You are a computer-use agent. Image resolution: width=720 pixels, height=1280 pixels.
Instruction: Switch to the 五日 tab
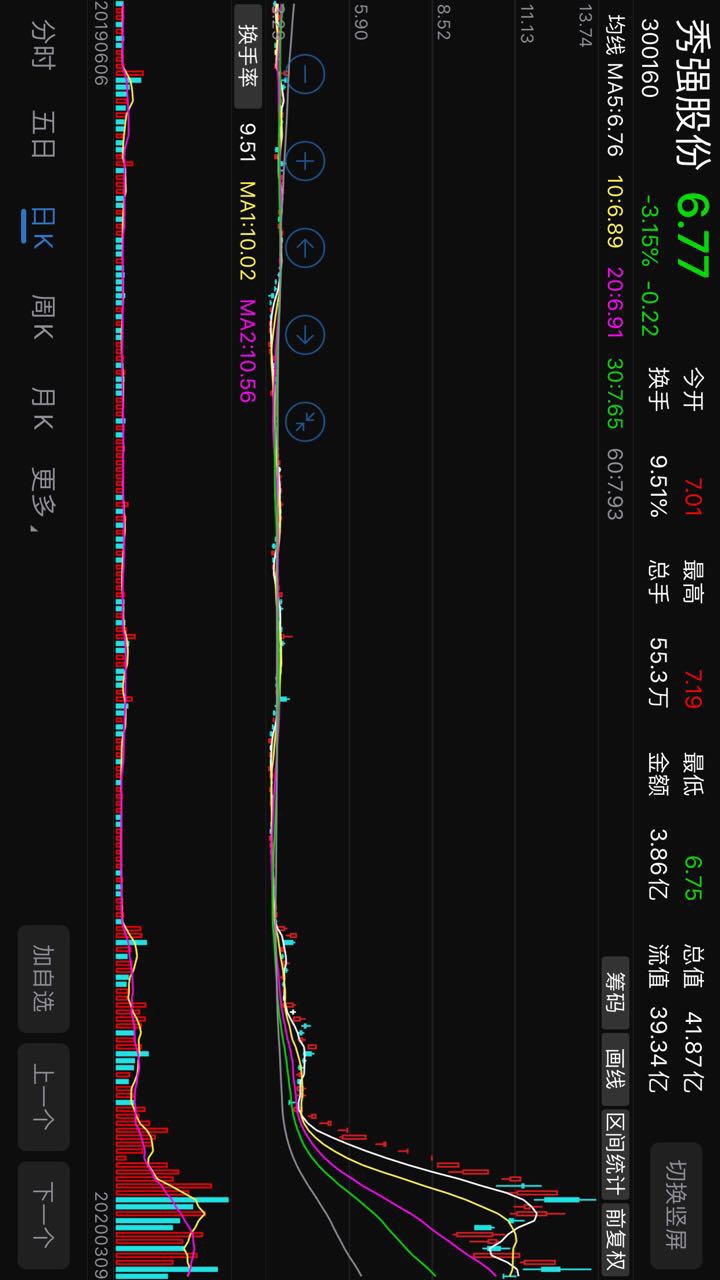pyautogui.click(x=43, y=135)
